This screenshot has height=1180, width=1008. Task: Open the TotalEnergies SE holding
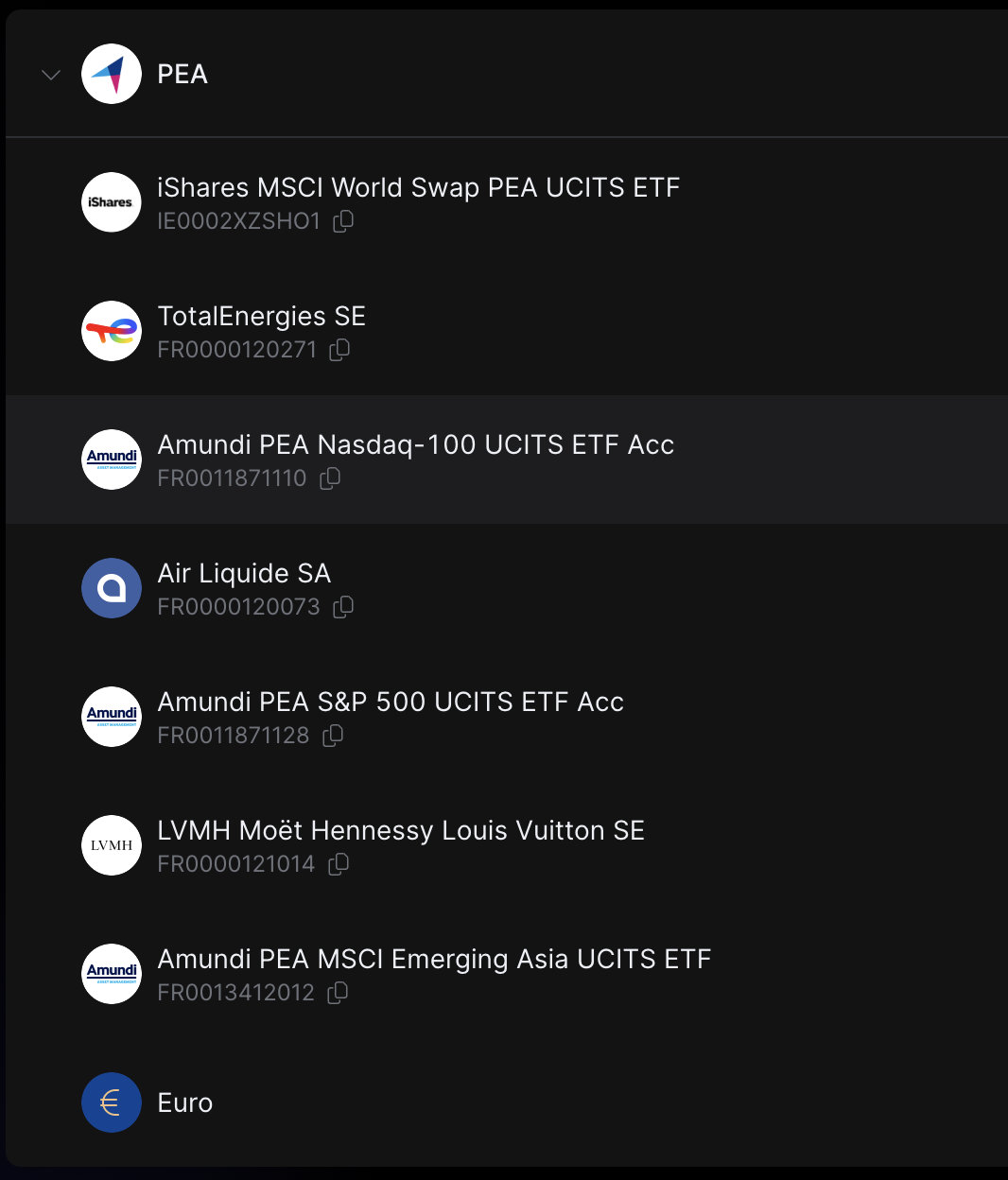click(261, 317)
